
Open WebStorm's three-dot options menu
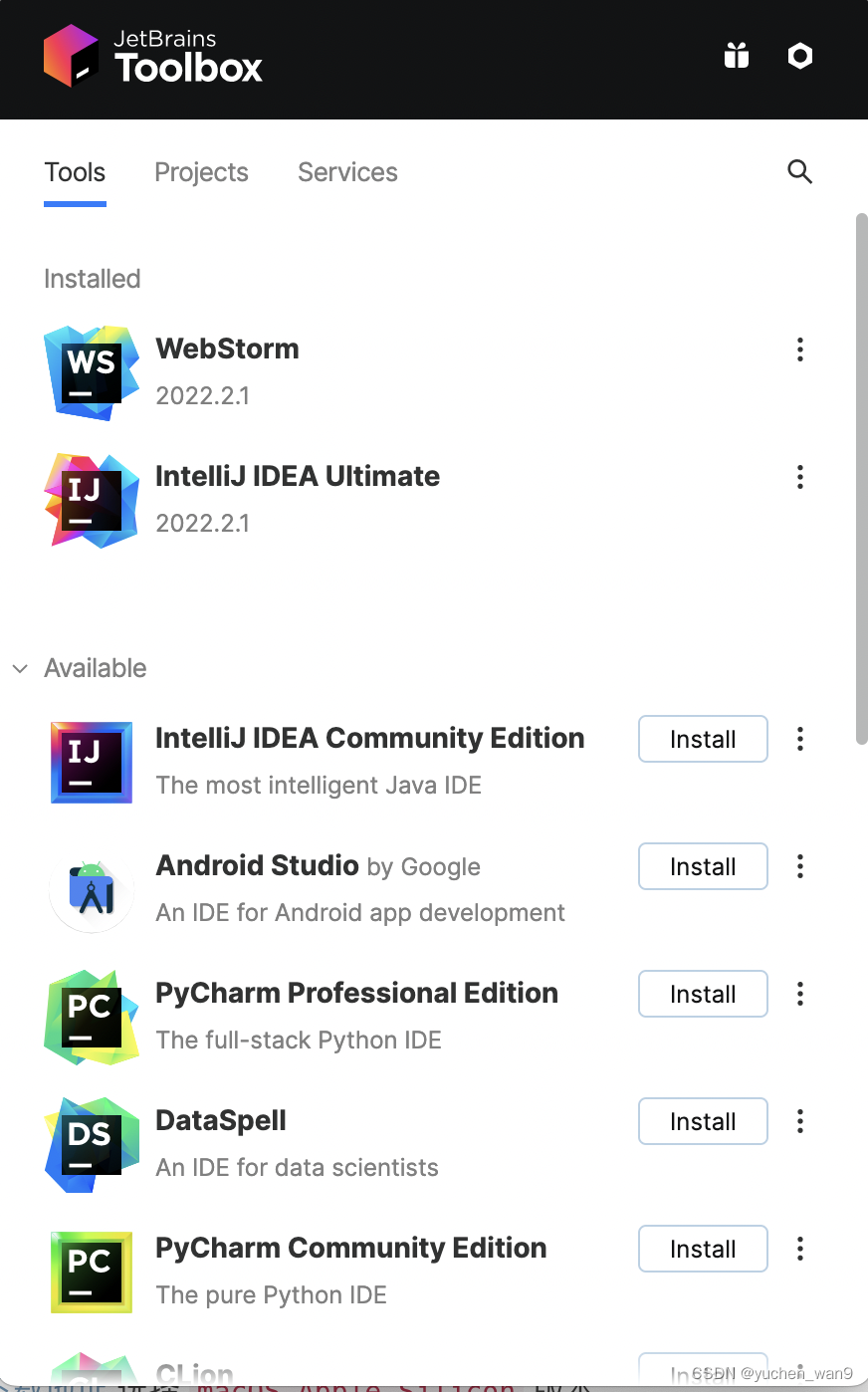pyautogui.click(x=800, y=349)
